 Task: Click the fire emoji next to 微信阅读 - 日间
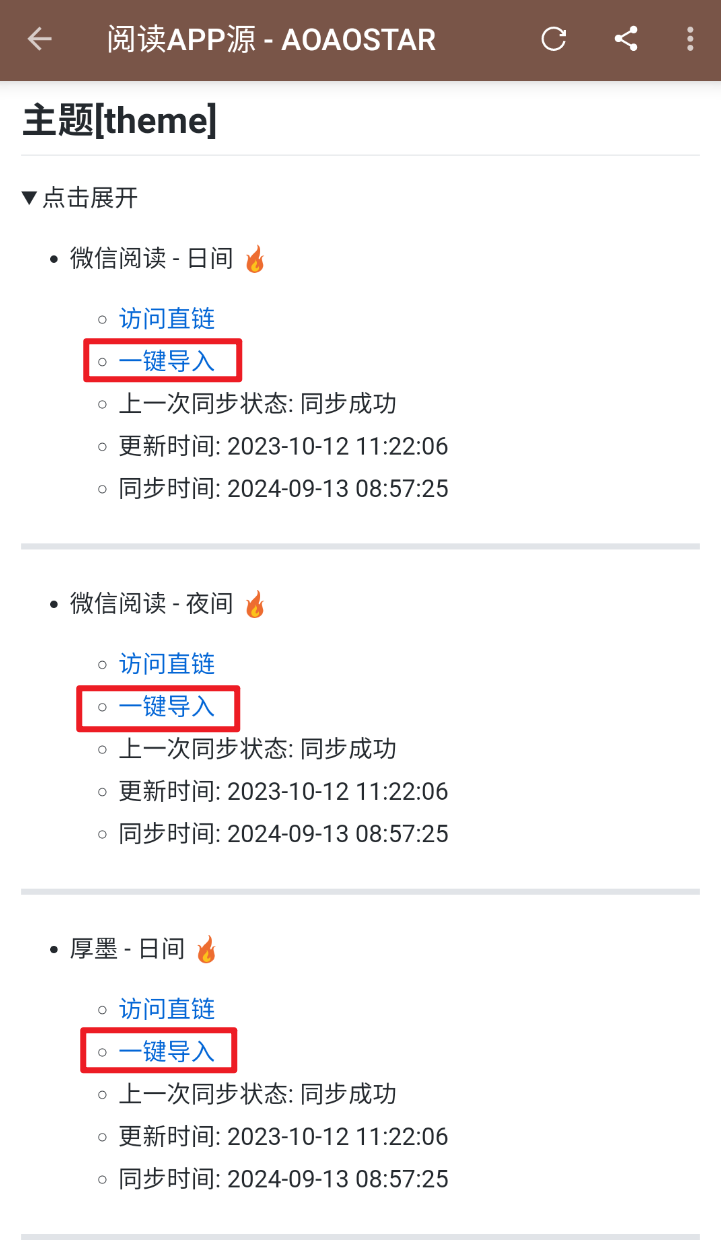(257, 257)
